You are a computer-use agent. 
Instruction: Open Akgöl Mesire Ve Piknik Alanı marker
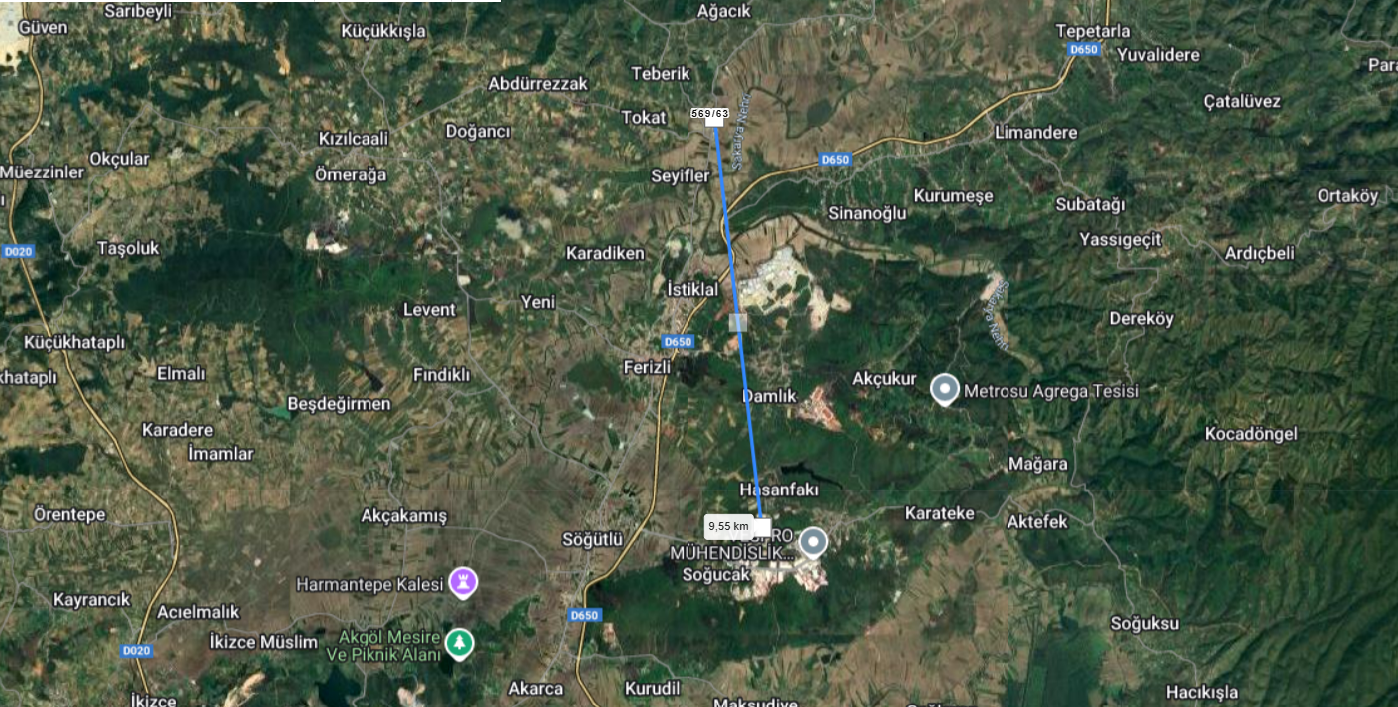click(x=460, y=643)
